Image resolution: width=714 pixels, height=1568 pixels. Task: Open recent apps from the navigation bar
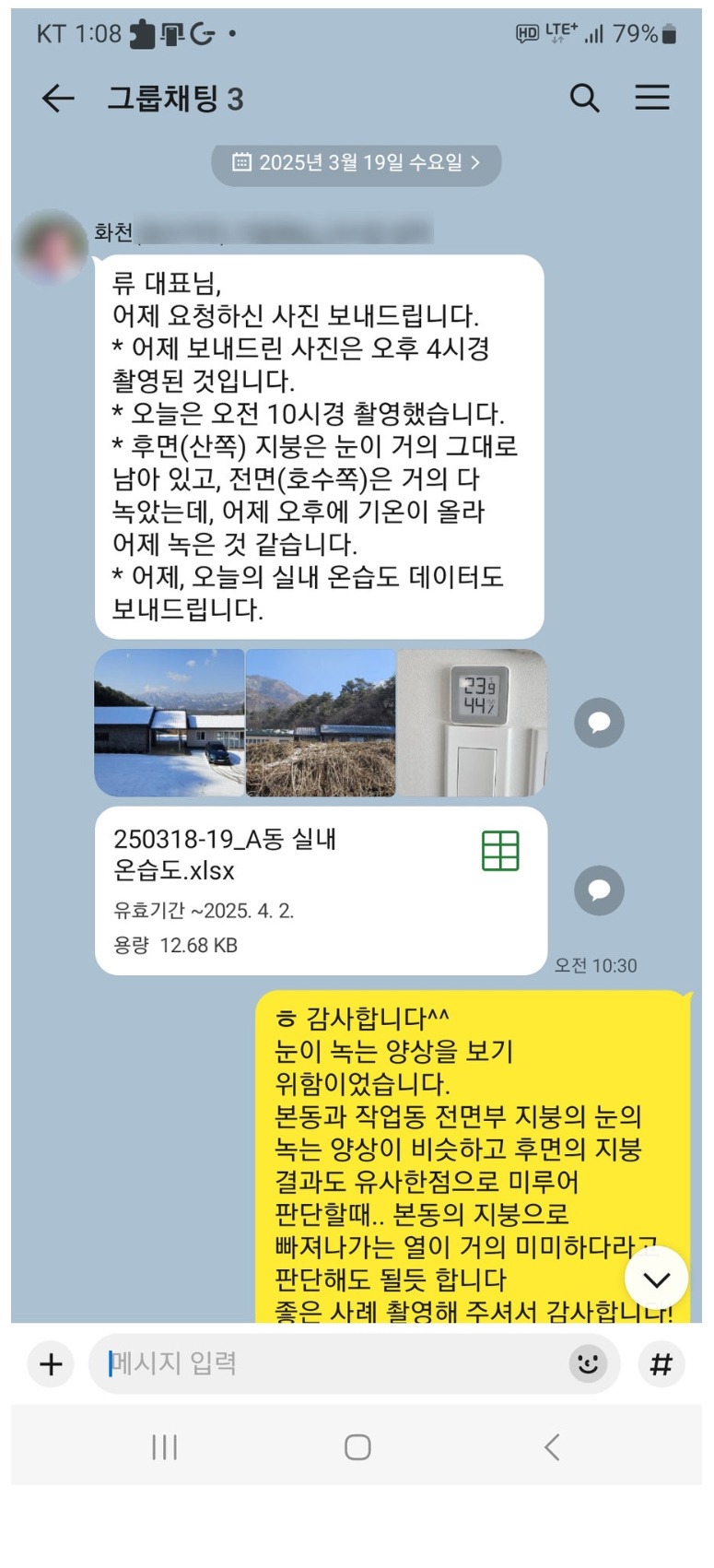coord(164,1447)
